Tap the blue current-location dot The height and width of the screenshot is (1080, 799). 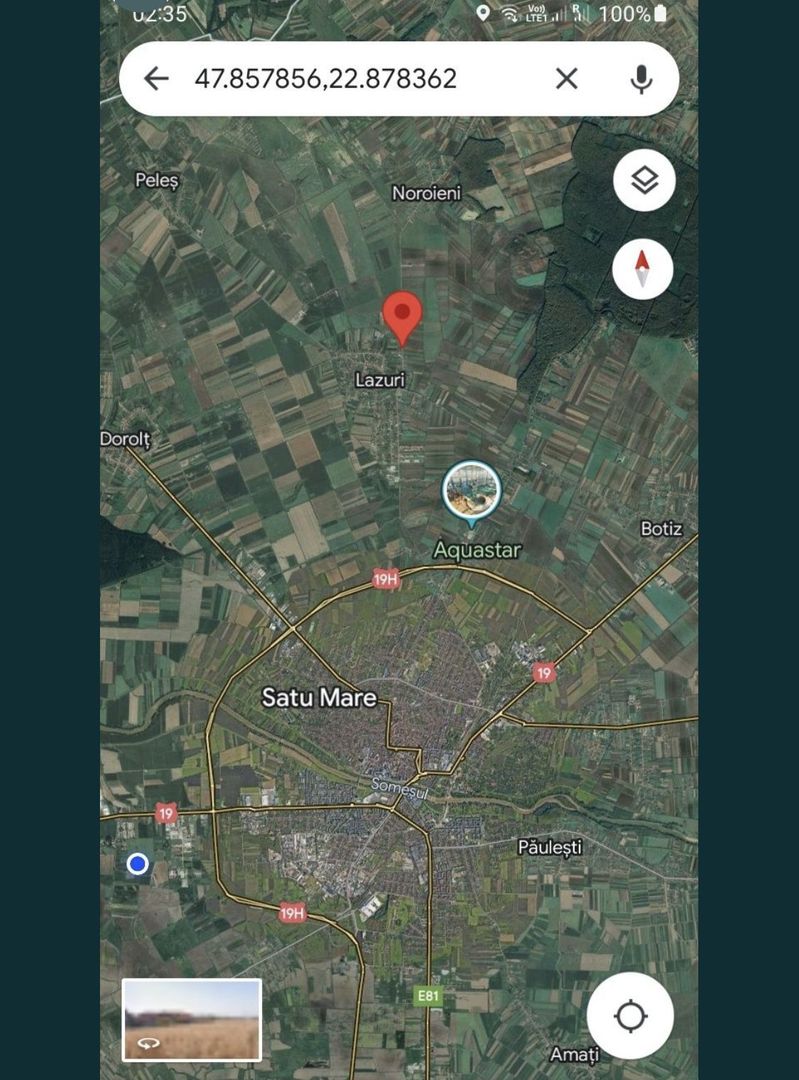[x=136, y=863]
